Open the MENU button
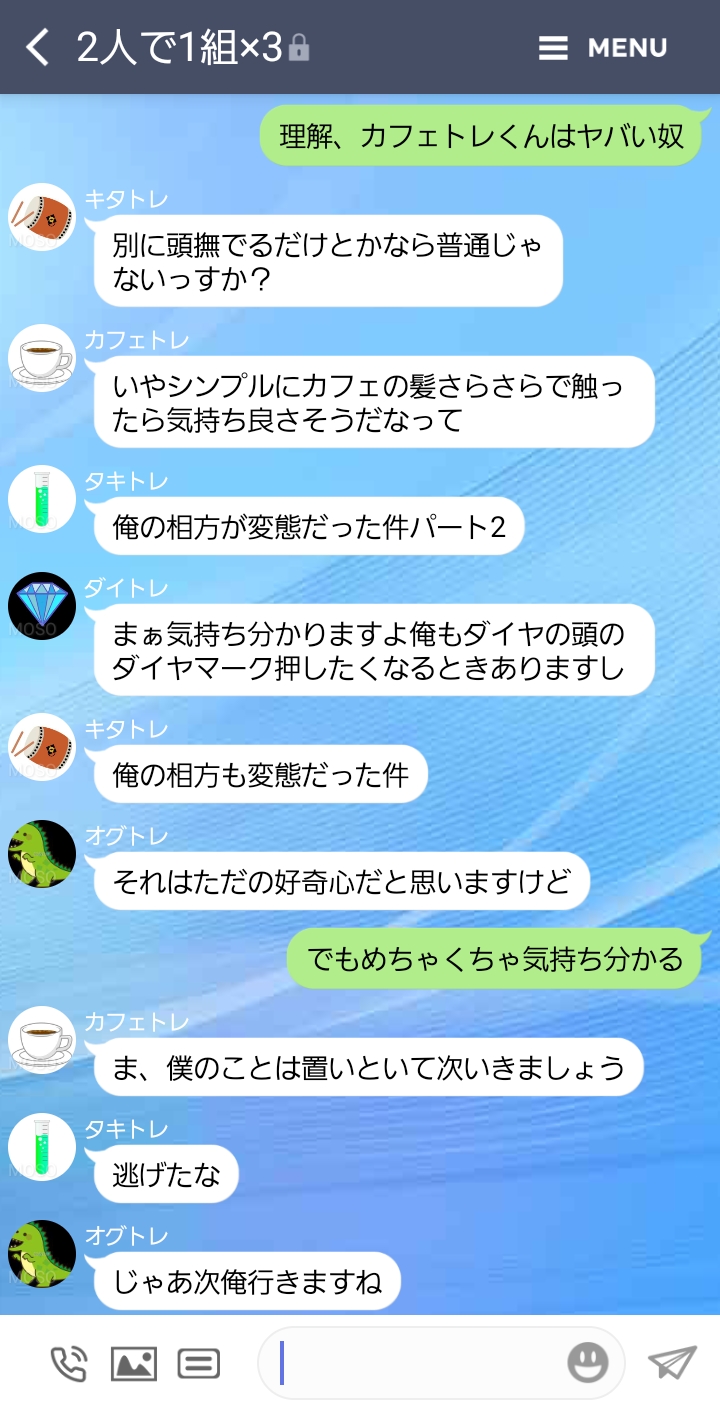Screen dimensions: 720x1411 pos(602,48)
